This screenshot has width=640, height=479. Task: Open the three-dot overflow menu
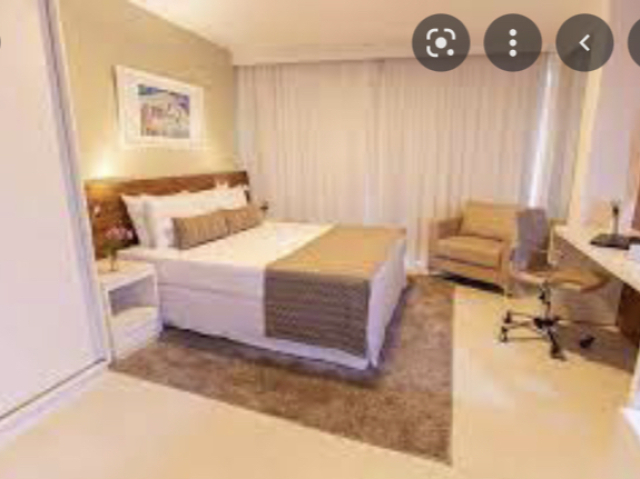(x=512, y=43)
